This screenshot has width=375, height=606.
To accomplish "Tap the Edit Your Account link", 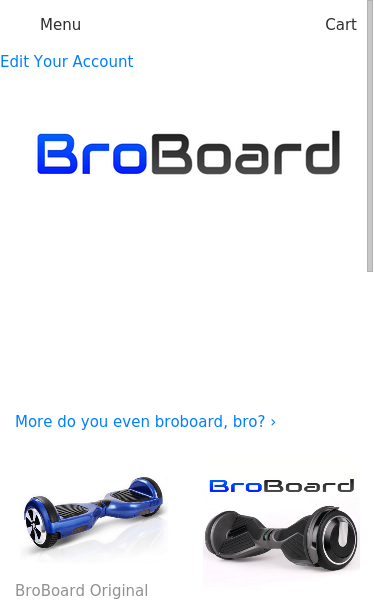I will click(66, 61).
